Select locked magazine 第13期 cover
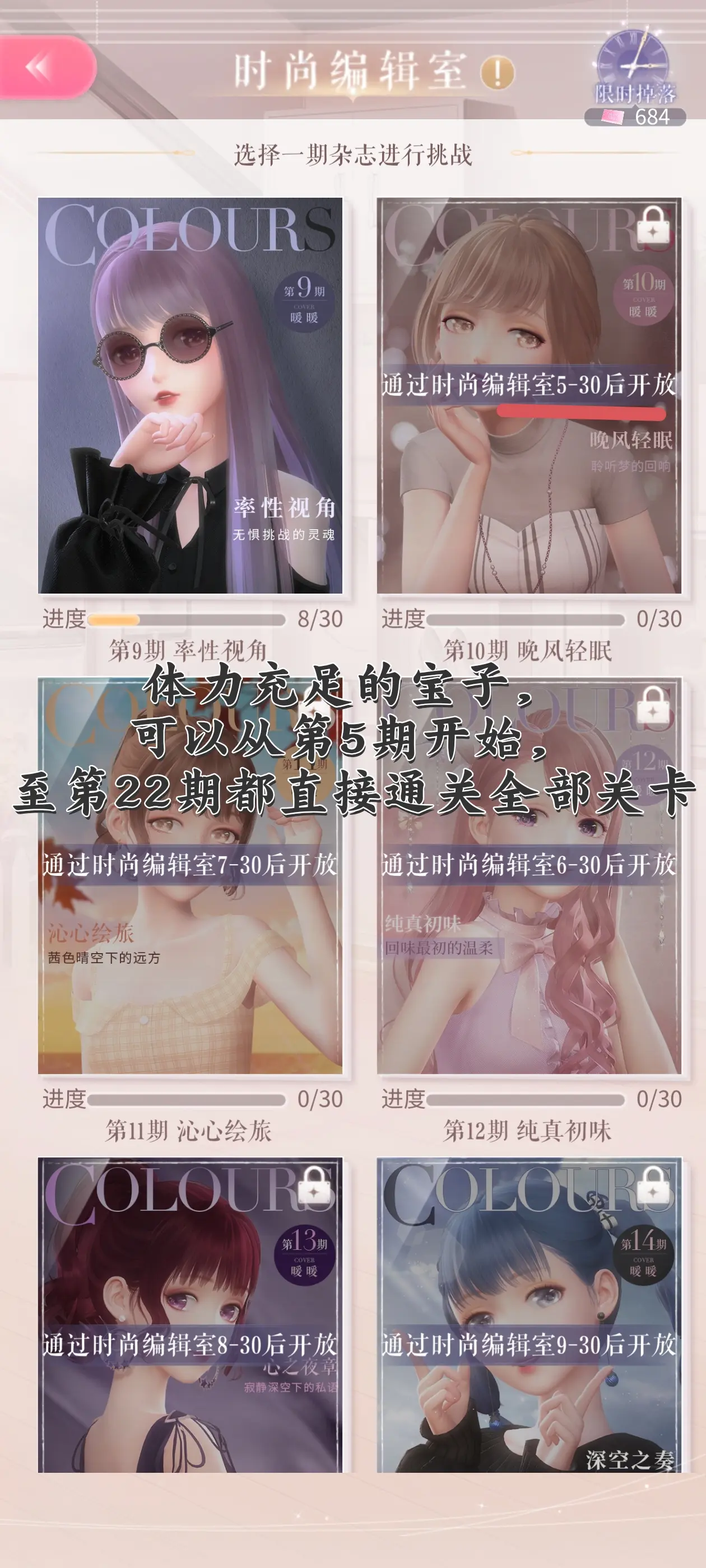The image size is (706, 1568). (x=190, y=1315)
